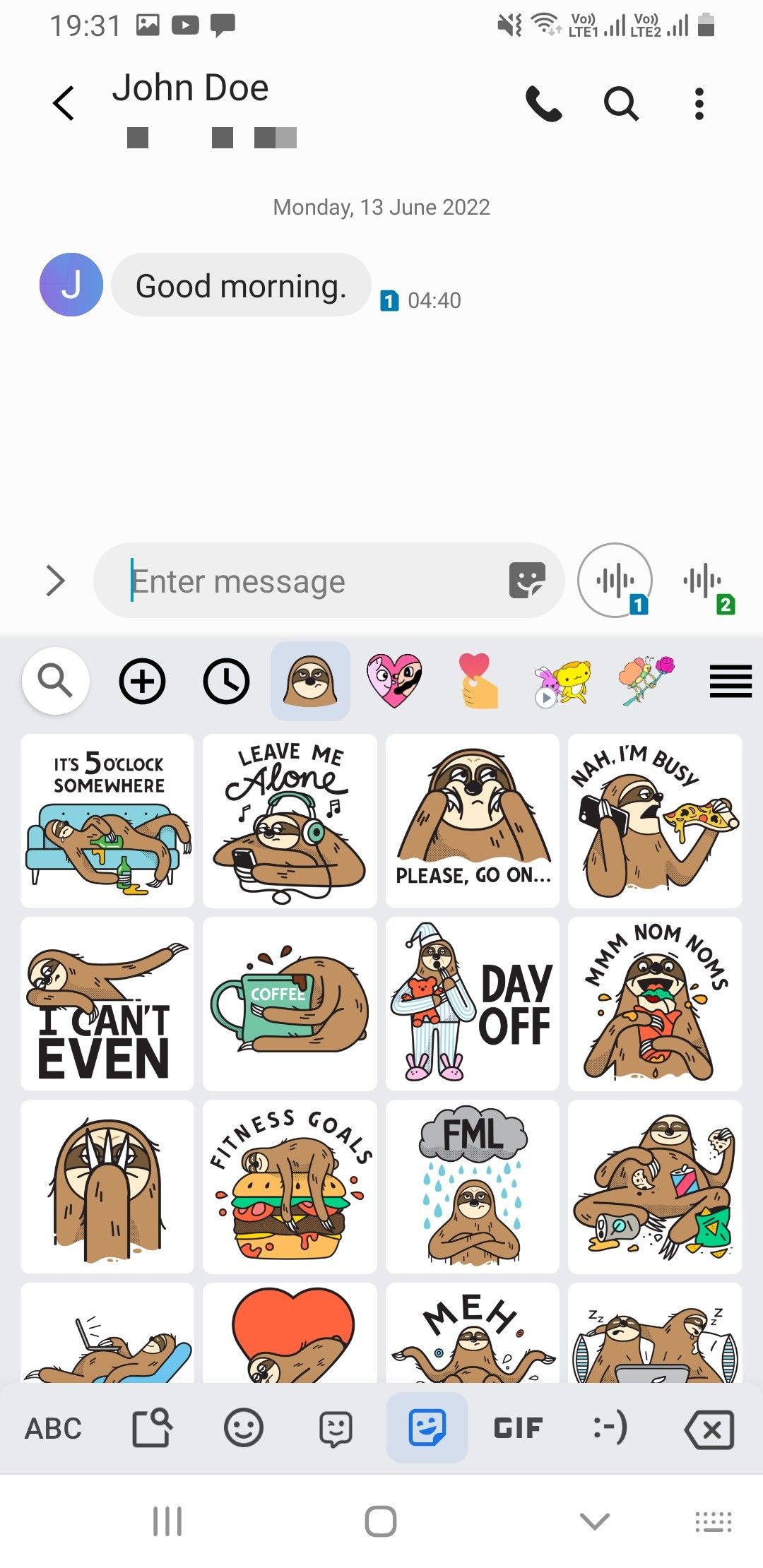Search stickers with the magnifier
The width and height of the screenshot is (763, 1568).
pos(56,681)
